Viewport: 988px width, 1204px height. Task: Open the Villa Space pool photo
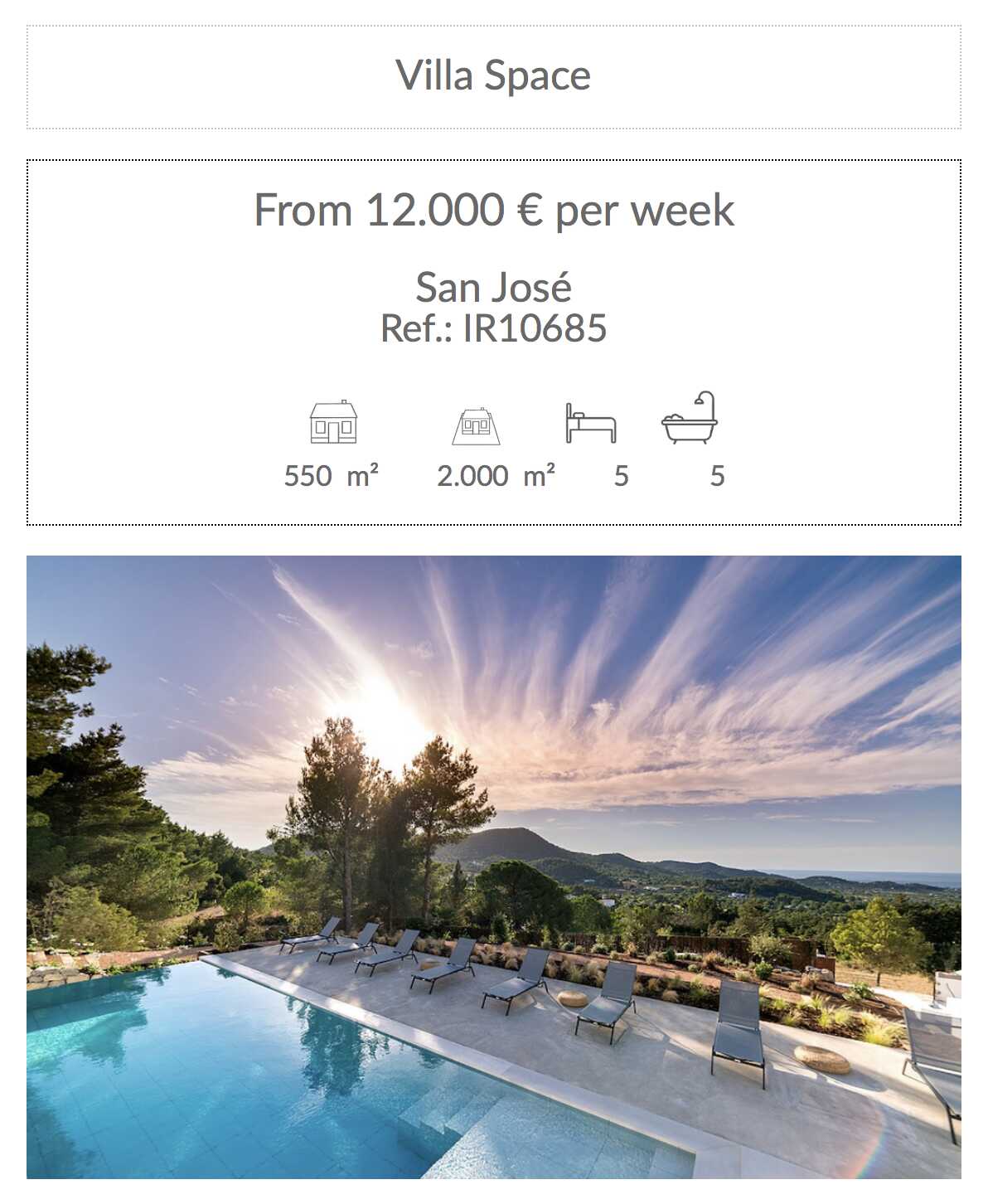pyautogui.click(x=494, y=867)
